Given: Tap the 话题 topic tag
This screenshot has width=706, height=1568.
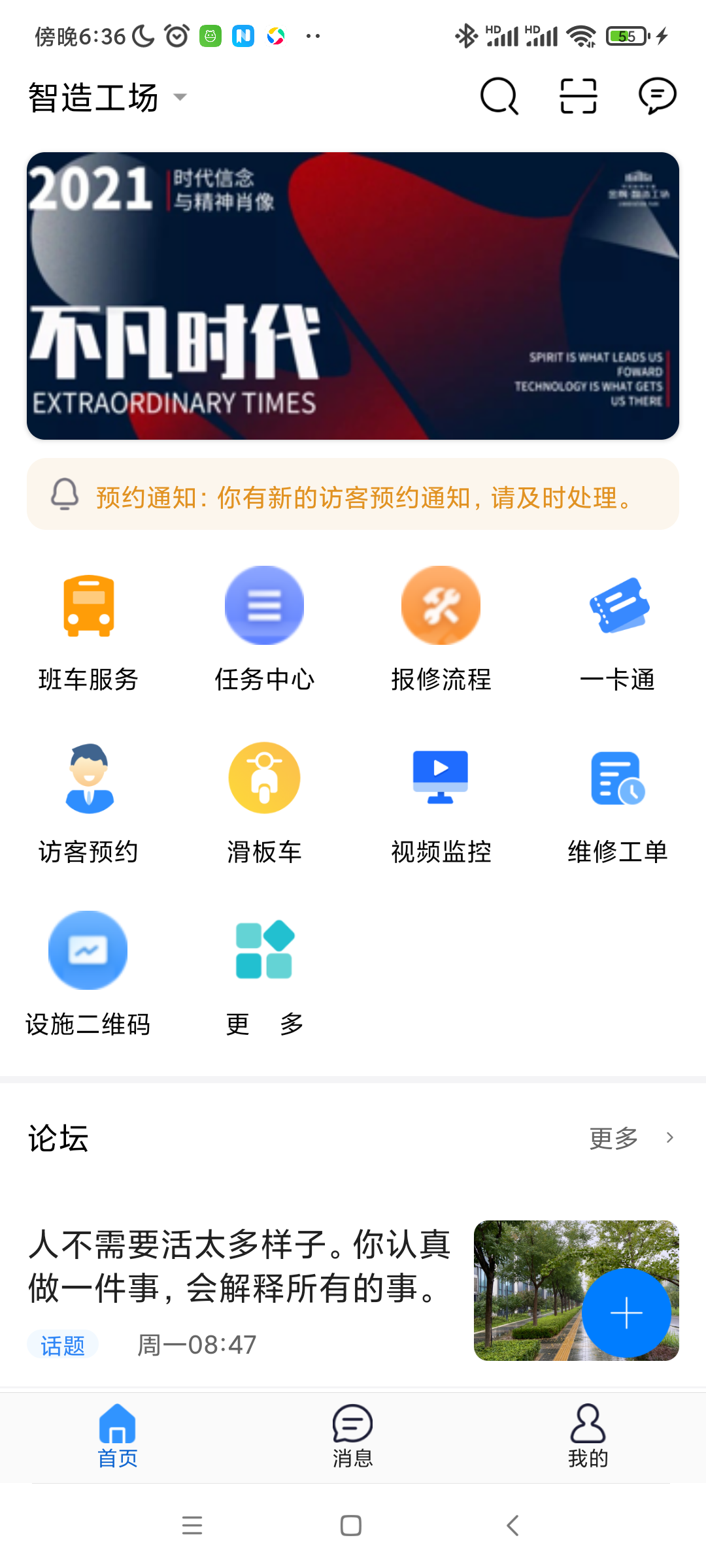Looking at the screenshot, I should pyautogui.click(x=63, y=1345).
